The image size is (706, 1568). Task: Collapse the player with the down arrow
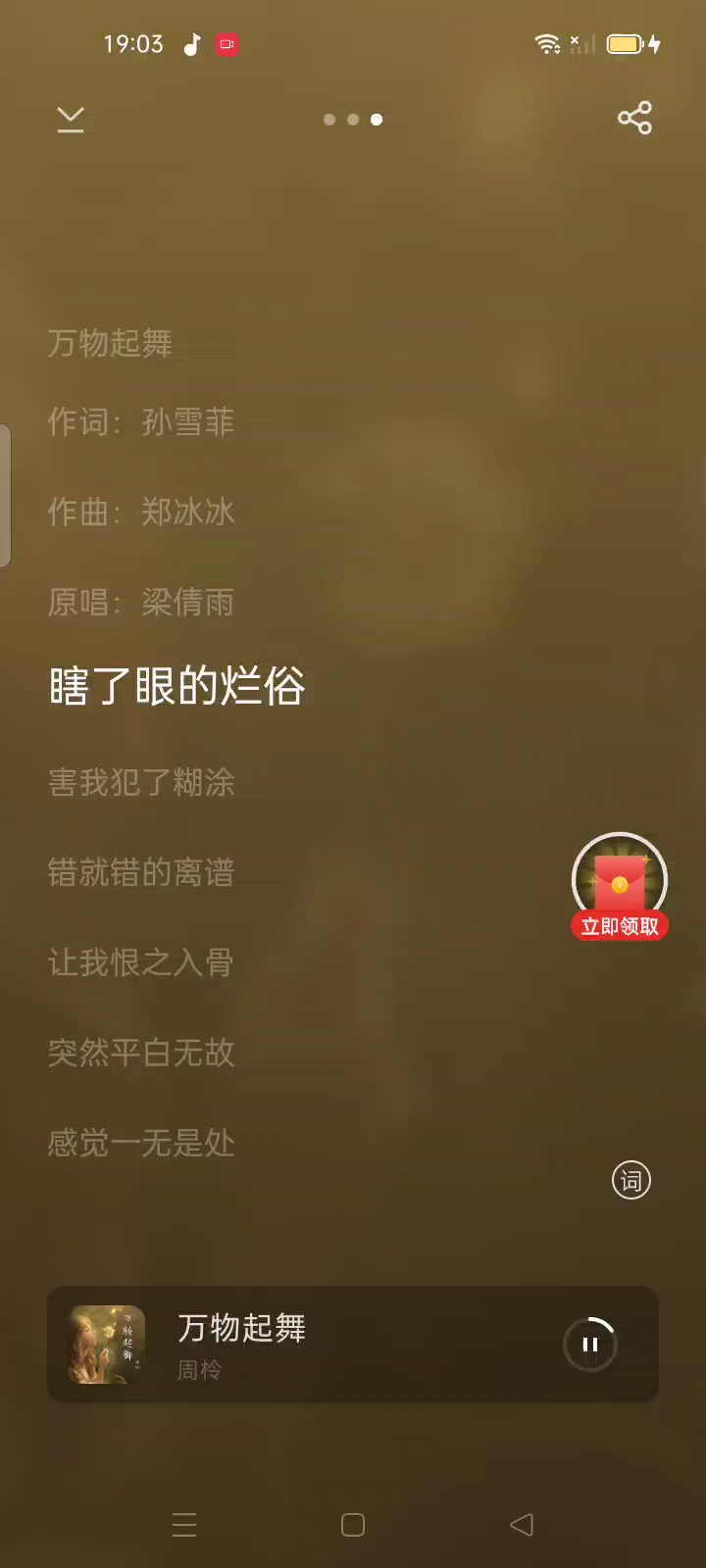pos(71,120)
